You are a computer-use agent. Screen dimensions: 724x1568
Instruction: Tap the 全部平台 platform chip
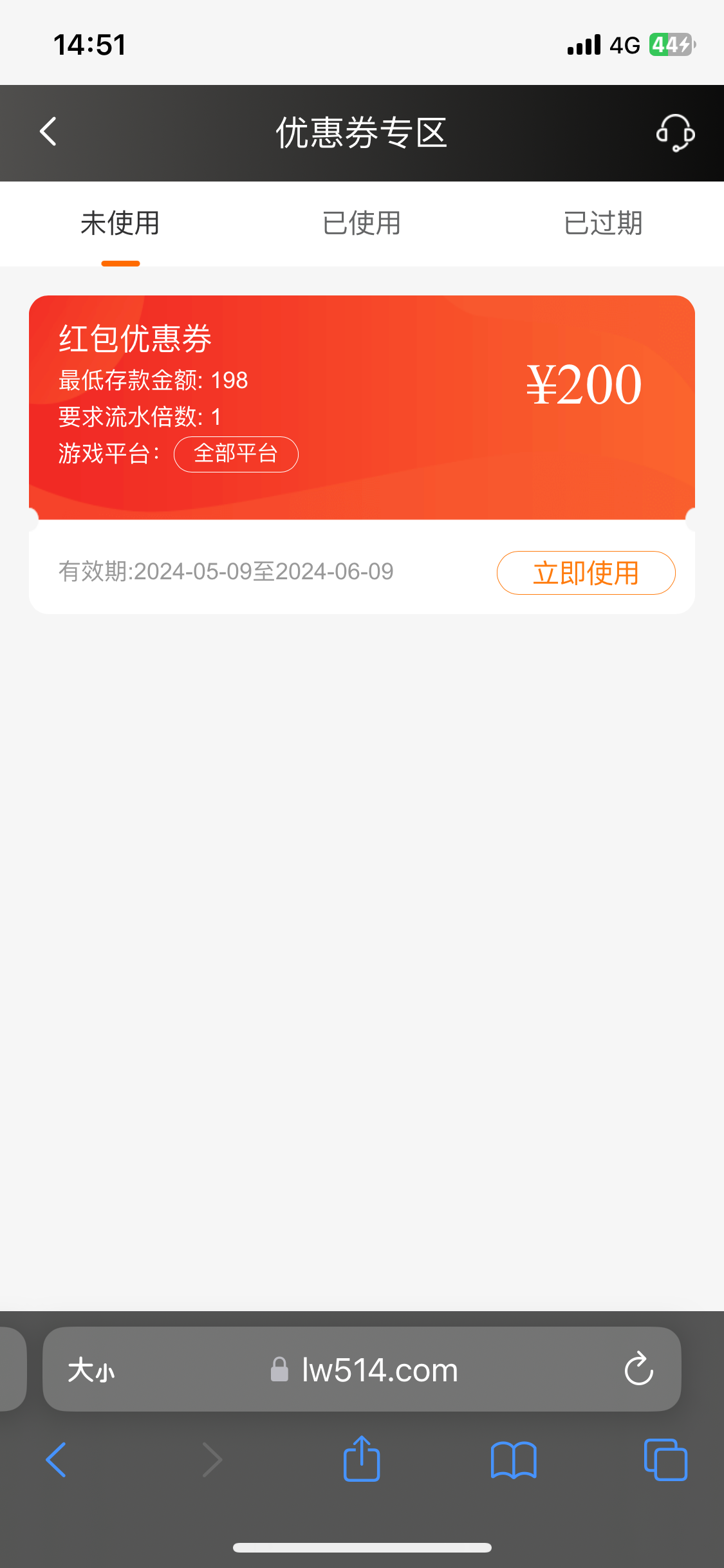(x=236, y=454)
